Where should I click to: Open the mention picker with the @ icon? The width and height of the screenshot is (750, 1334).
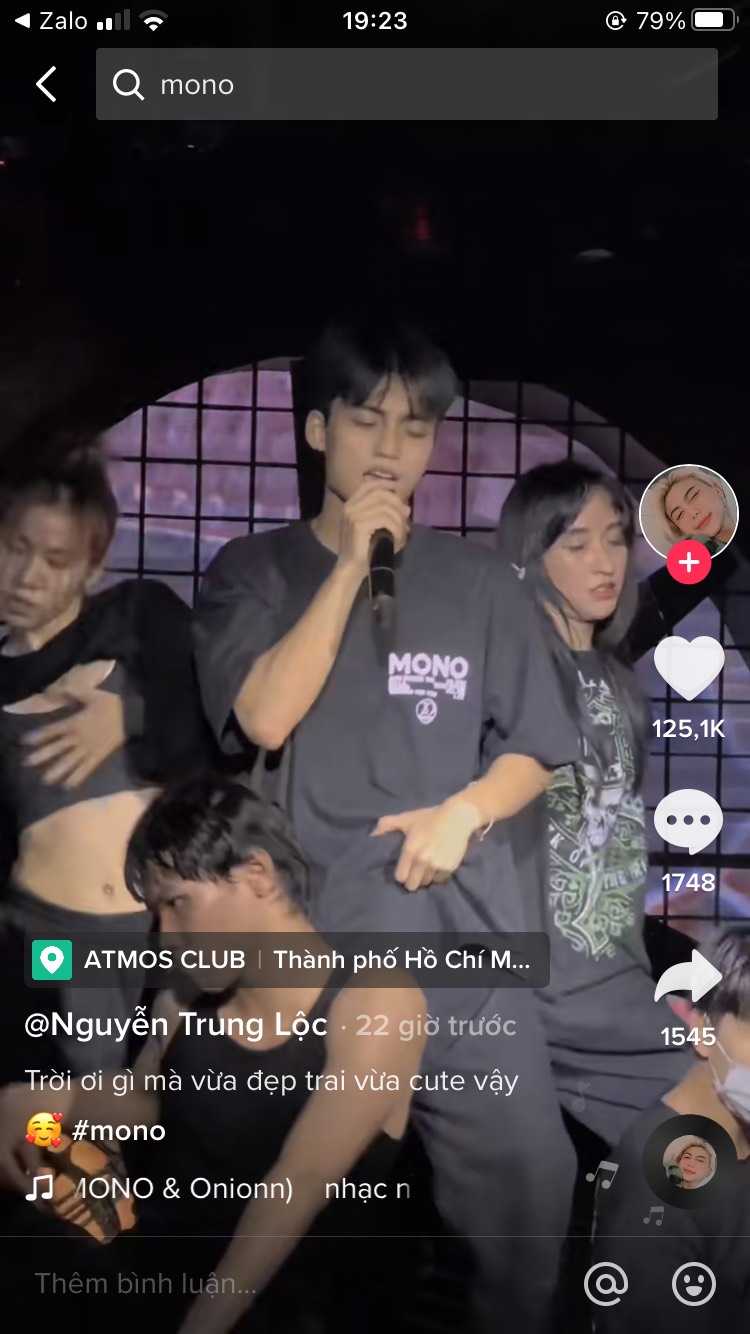pyautogui.click(x=606, y=1286)
